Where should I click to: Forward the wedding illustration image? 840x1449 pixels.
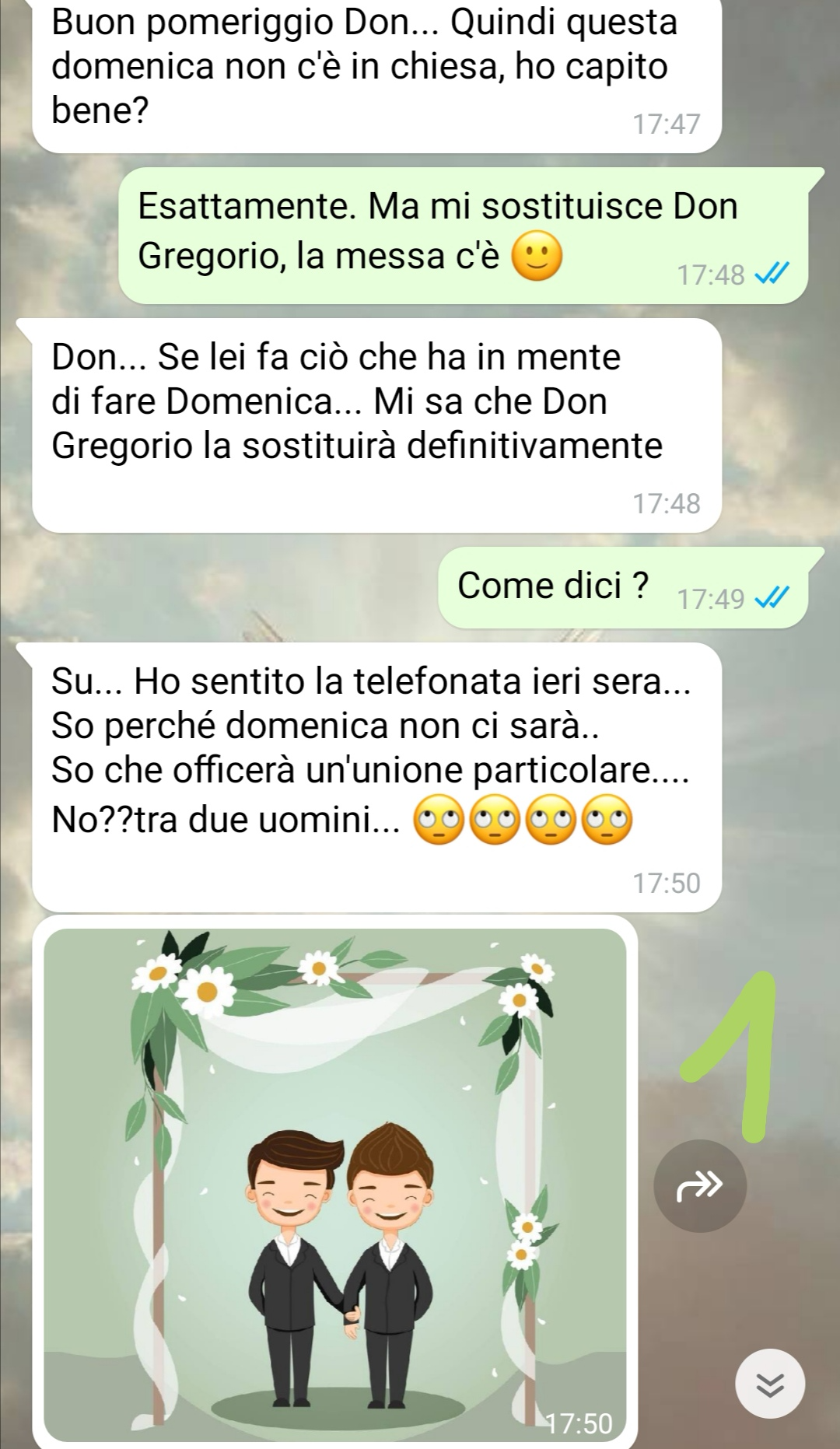(x=700, y=1185)
